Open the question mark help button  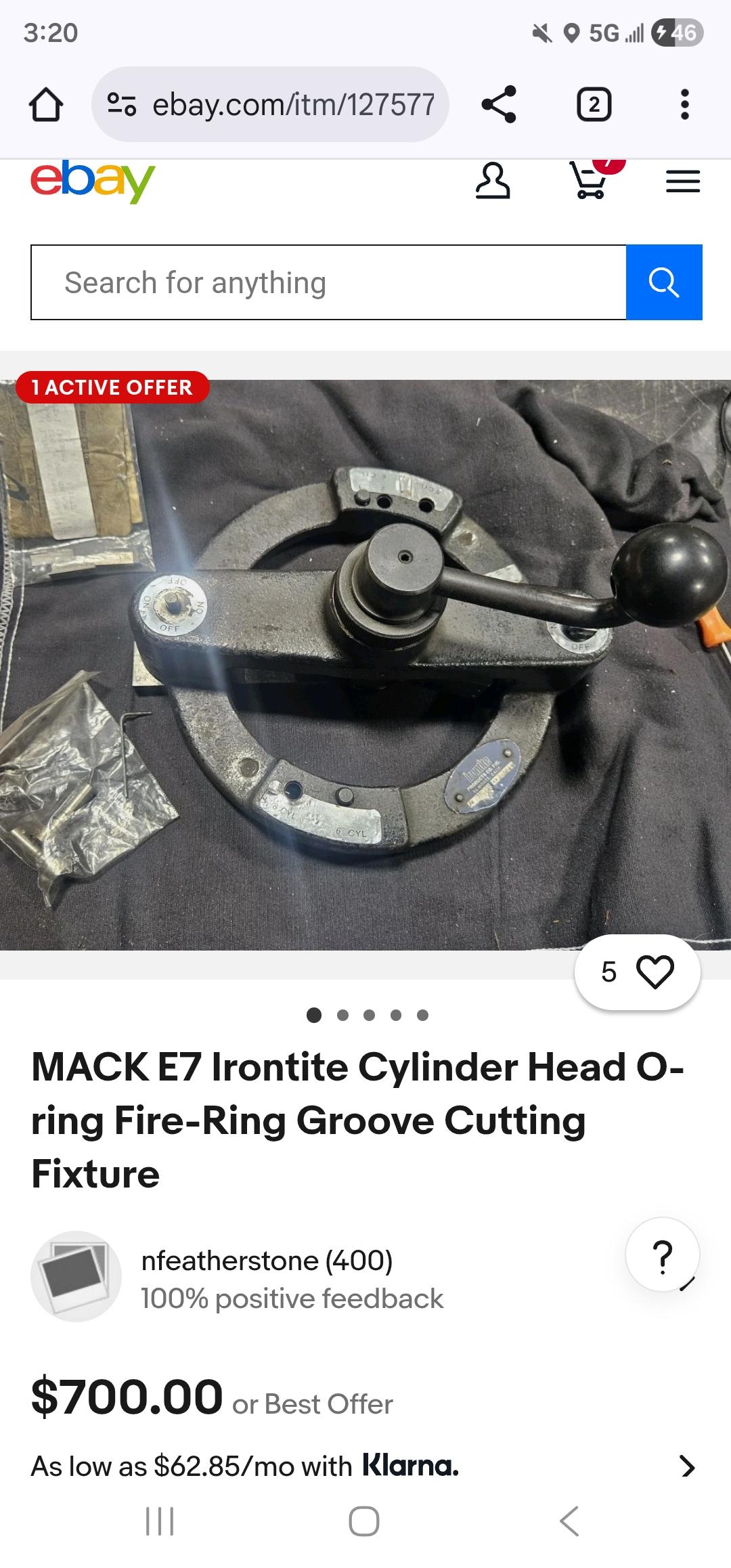pos(662,1255)
